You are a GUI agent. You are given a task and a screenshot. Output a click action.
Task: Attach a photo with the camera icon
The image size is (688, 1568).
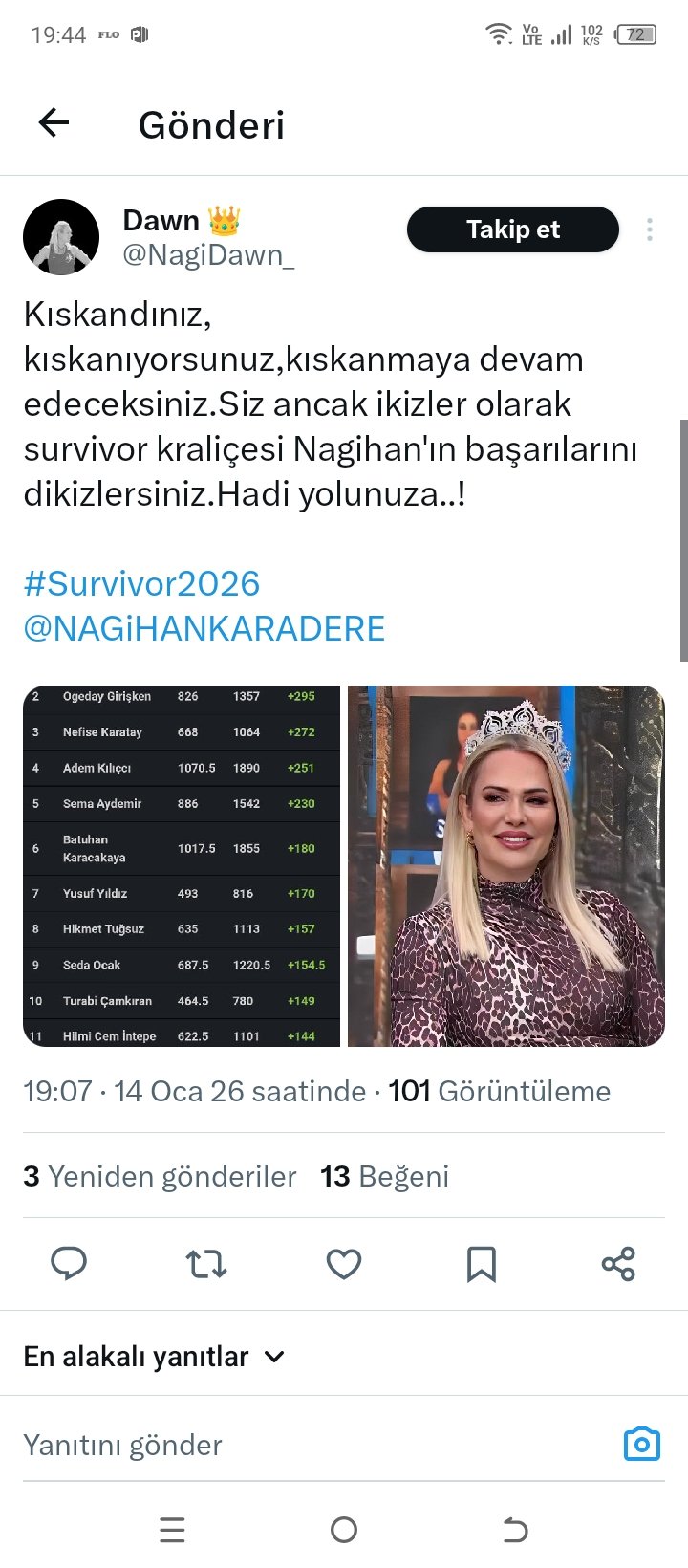point(641,1444)
